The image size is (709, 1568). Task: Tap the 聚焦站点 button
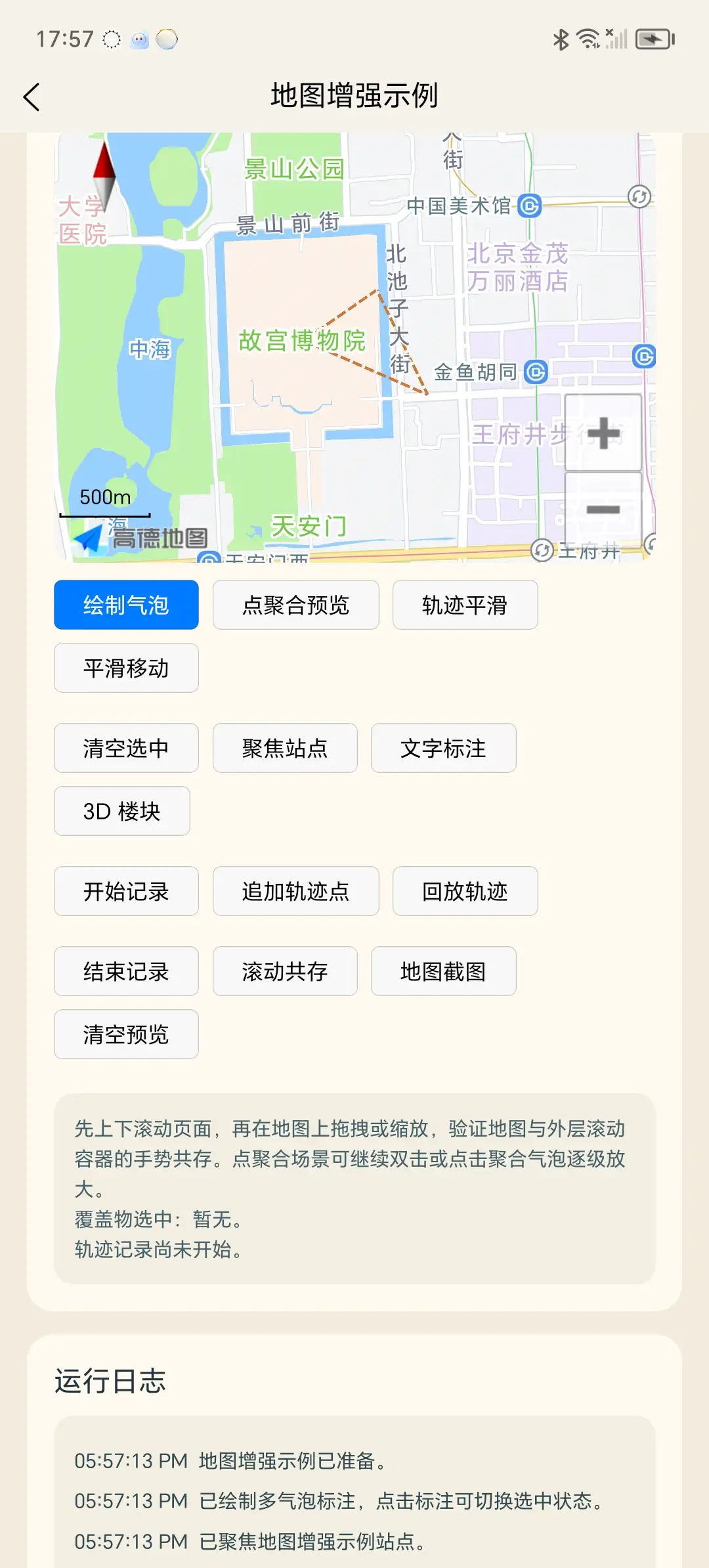click(x=285, y=748)
